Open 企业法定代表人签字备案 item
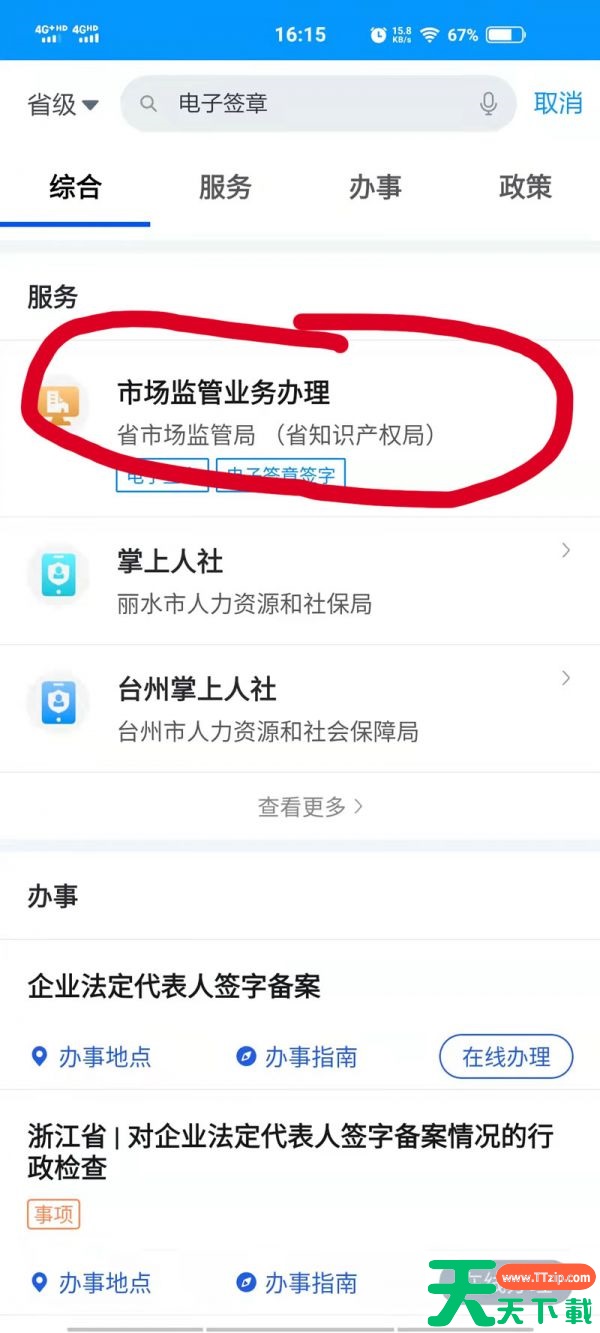 tap(175, 987)
